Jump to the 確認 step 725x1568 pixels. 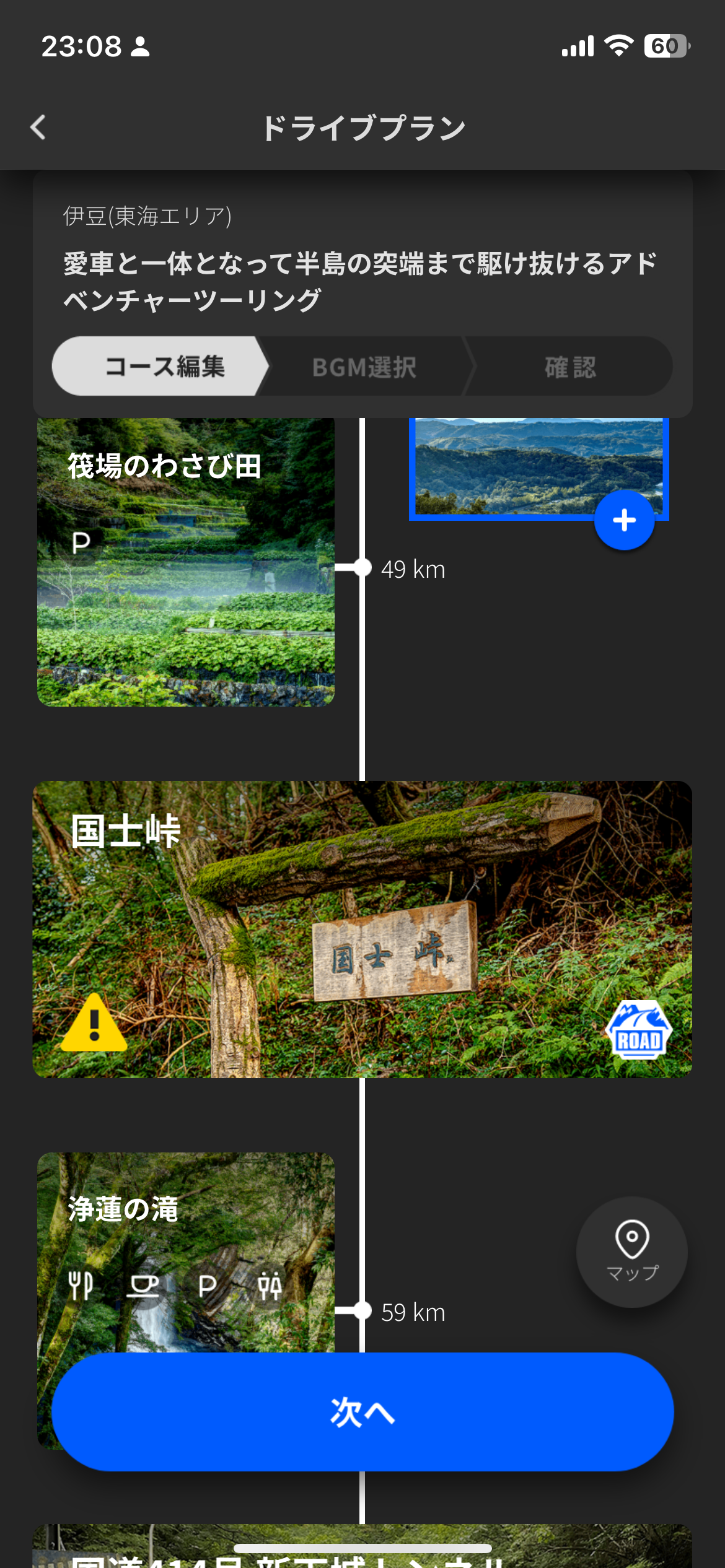(570, 367)
